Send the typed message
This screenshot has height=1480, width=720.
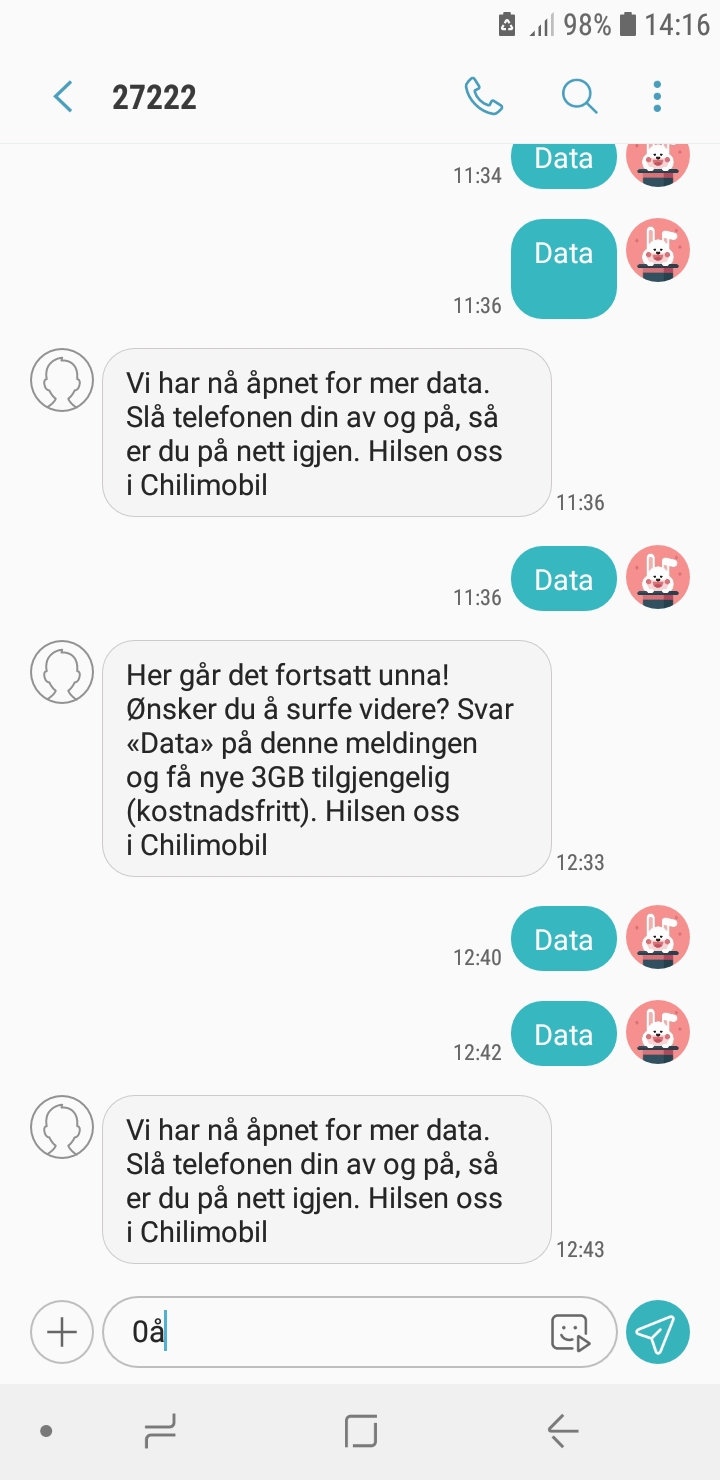(658, 1332)
